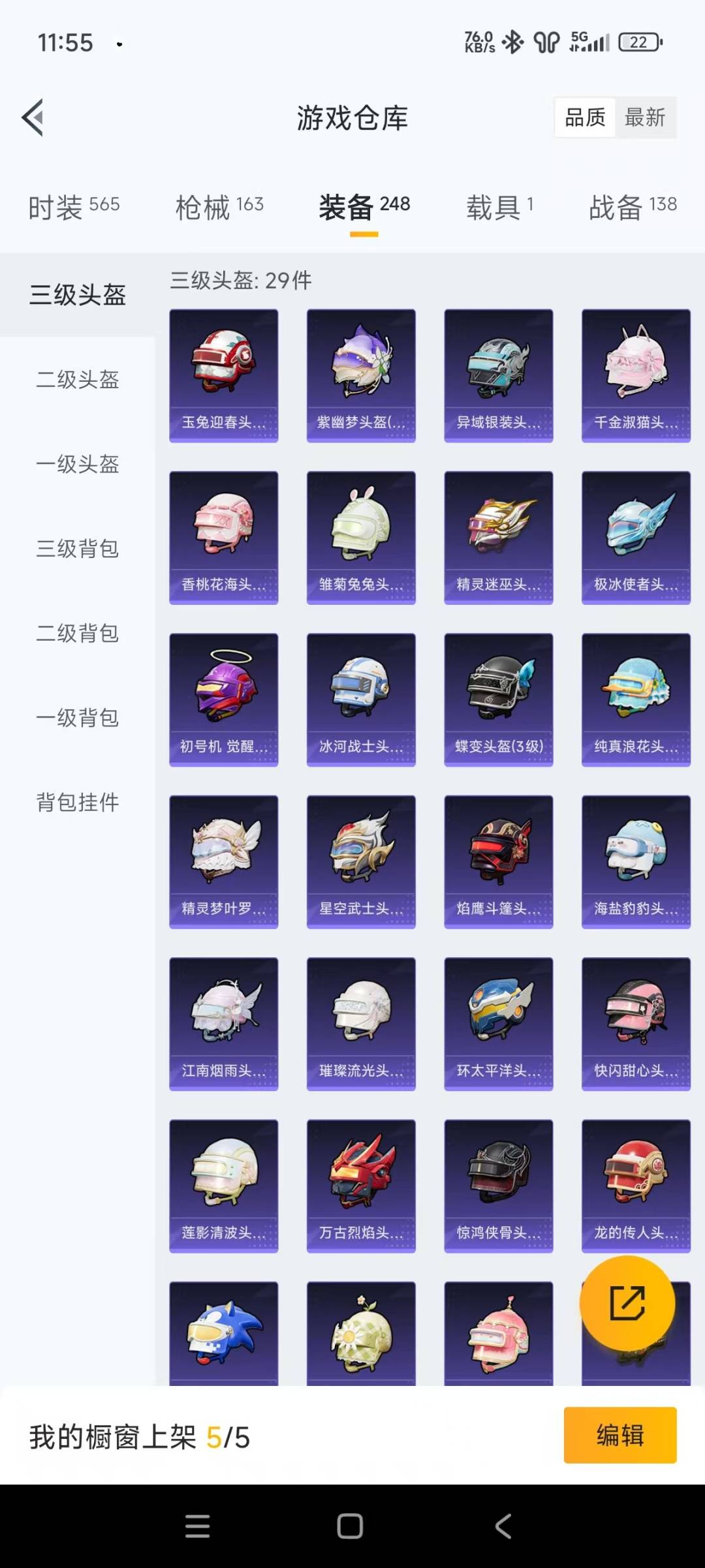Switch to the 枪械 tab

[x=219, y=208]
